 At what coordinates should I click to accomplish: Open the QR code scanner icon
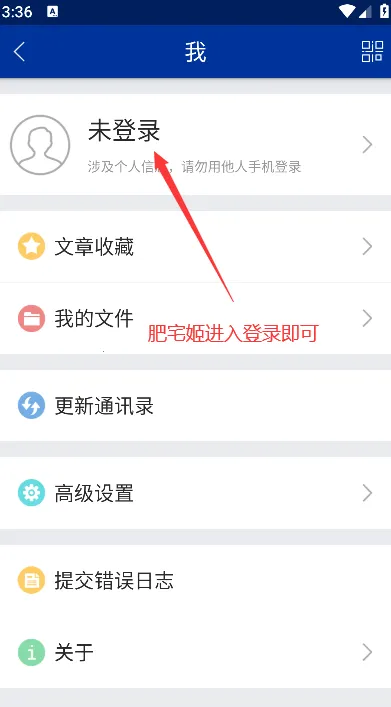point(372,51)
